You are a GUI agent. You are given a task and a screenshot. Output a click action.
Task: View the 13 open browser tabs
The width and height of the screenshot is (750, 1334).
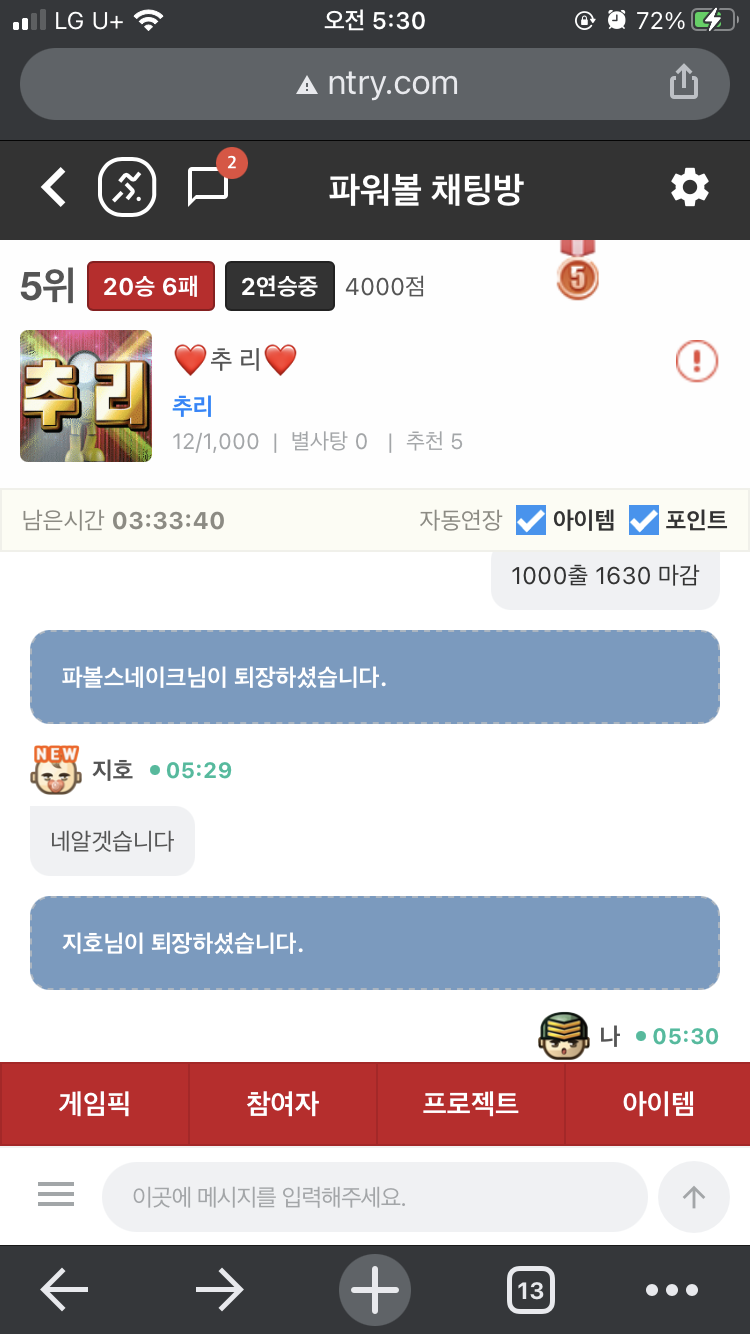click(530, 1290)
